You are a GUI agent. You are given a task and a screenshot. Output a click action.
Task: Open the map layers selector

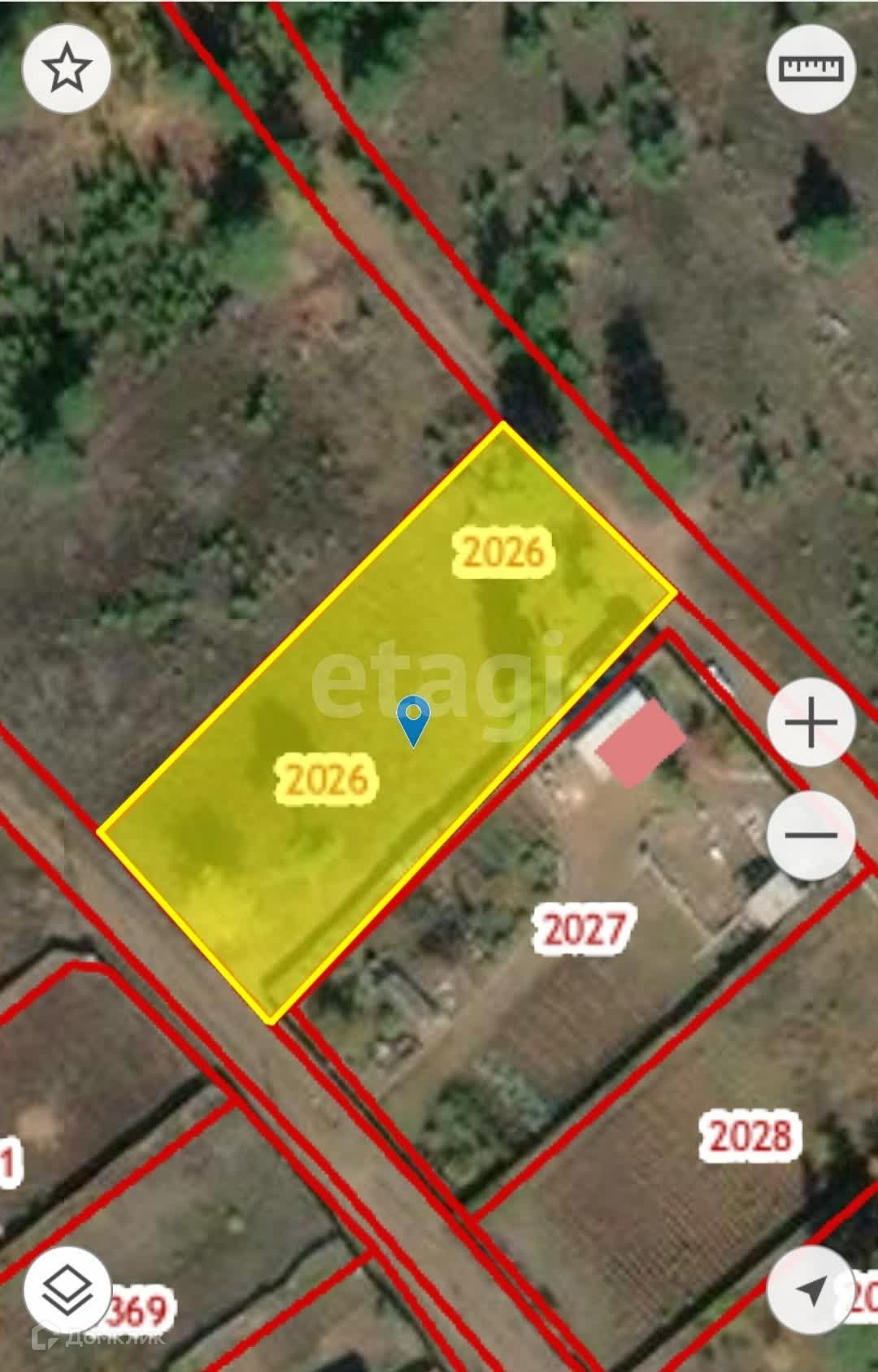click(67, 1290)
